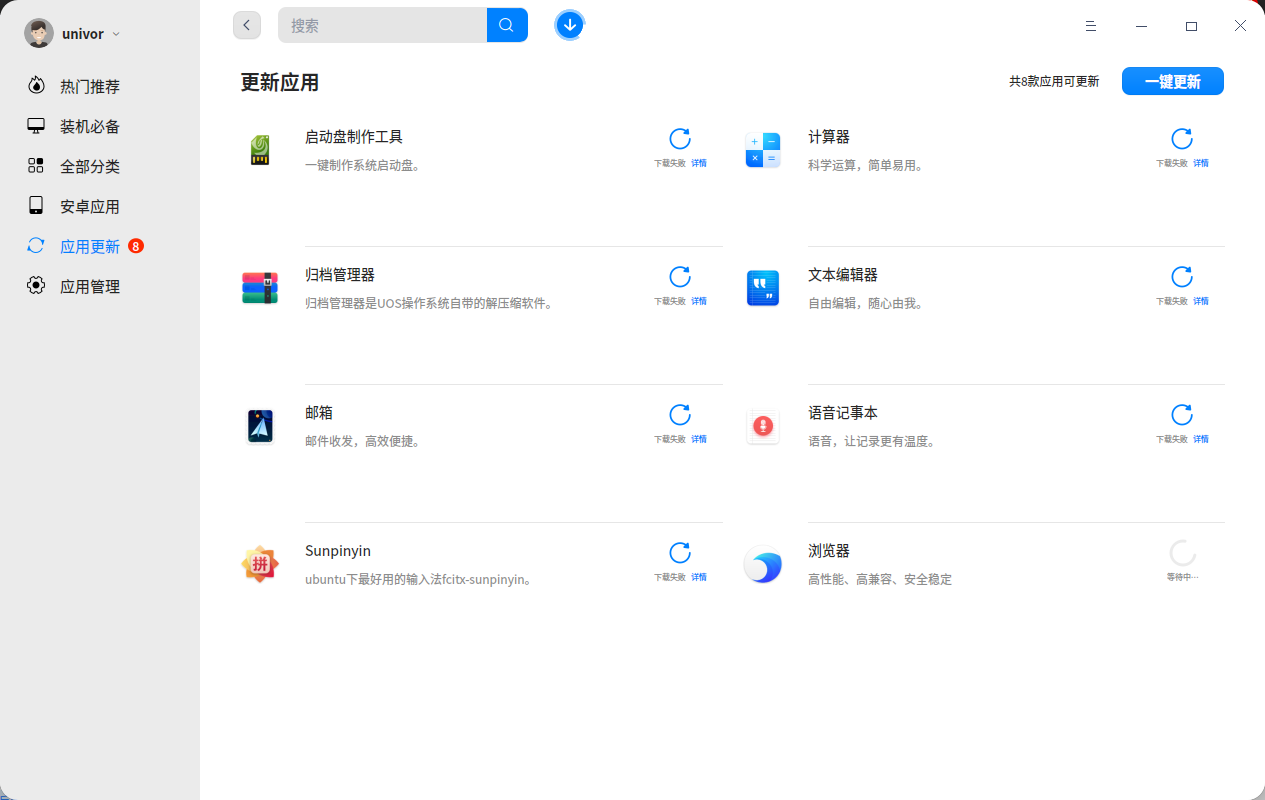Tap the blue magnifier search button
This screenshot has width=1265, height=800.
[507, 25]
